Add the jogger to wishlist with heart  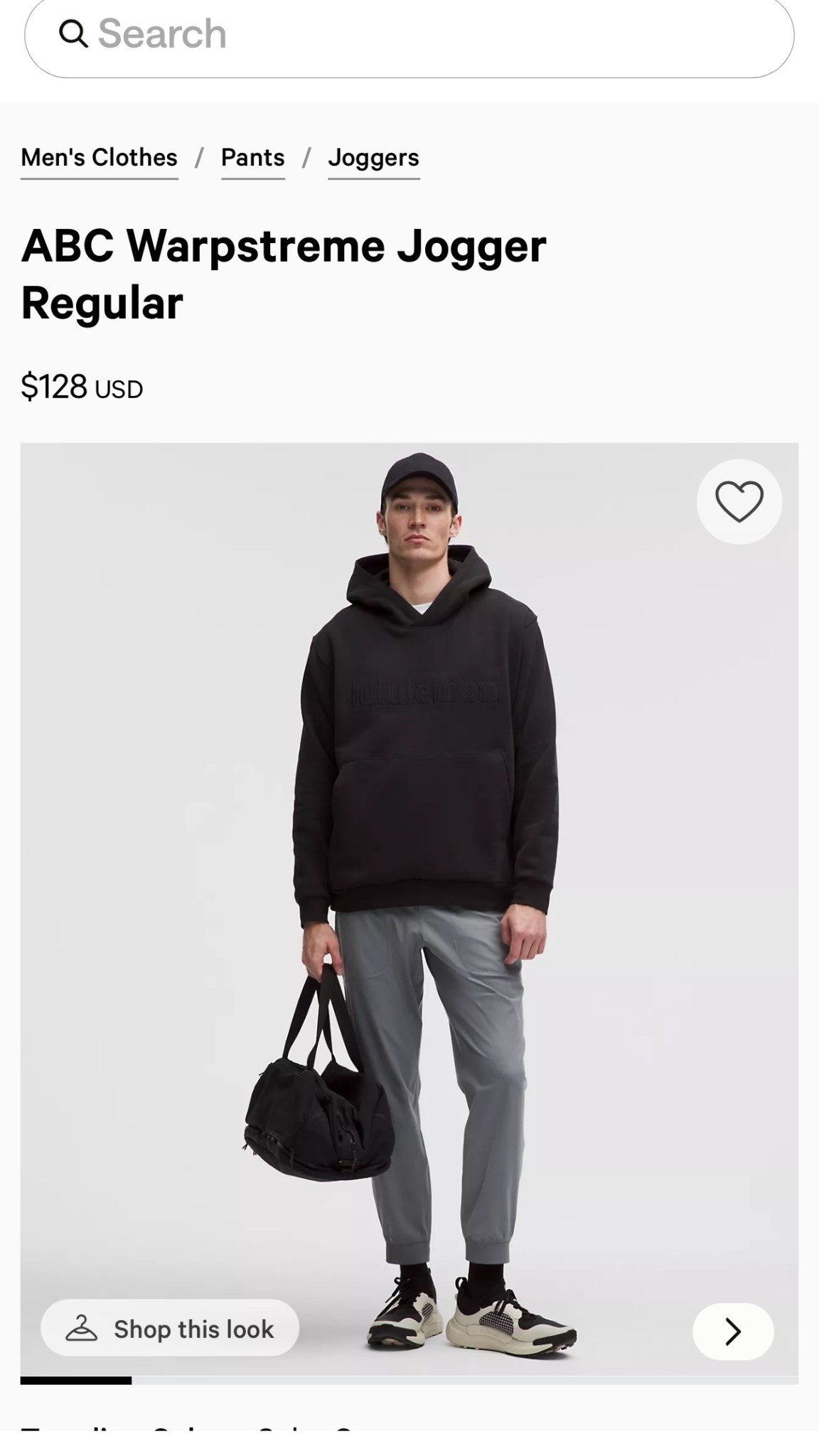pyautogui.click(x=739, y=502)
